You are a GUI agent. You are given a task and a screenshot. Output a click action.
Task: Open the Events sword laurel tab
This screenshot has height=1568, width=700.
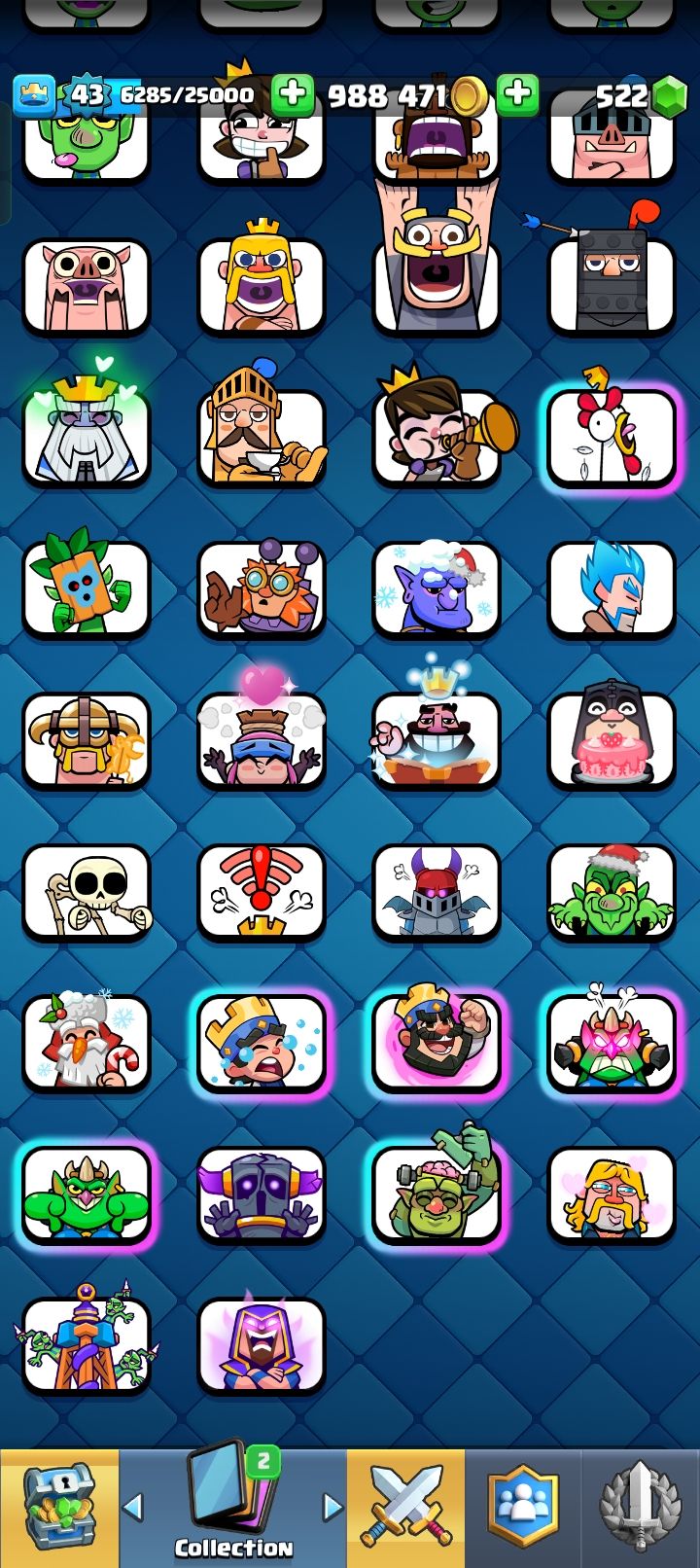[x=641, y=1508]
